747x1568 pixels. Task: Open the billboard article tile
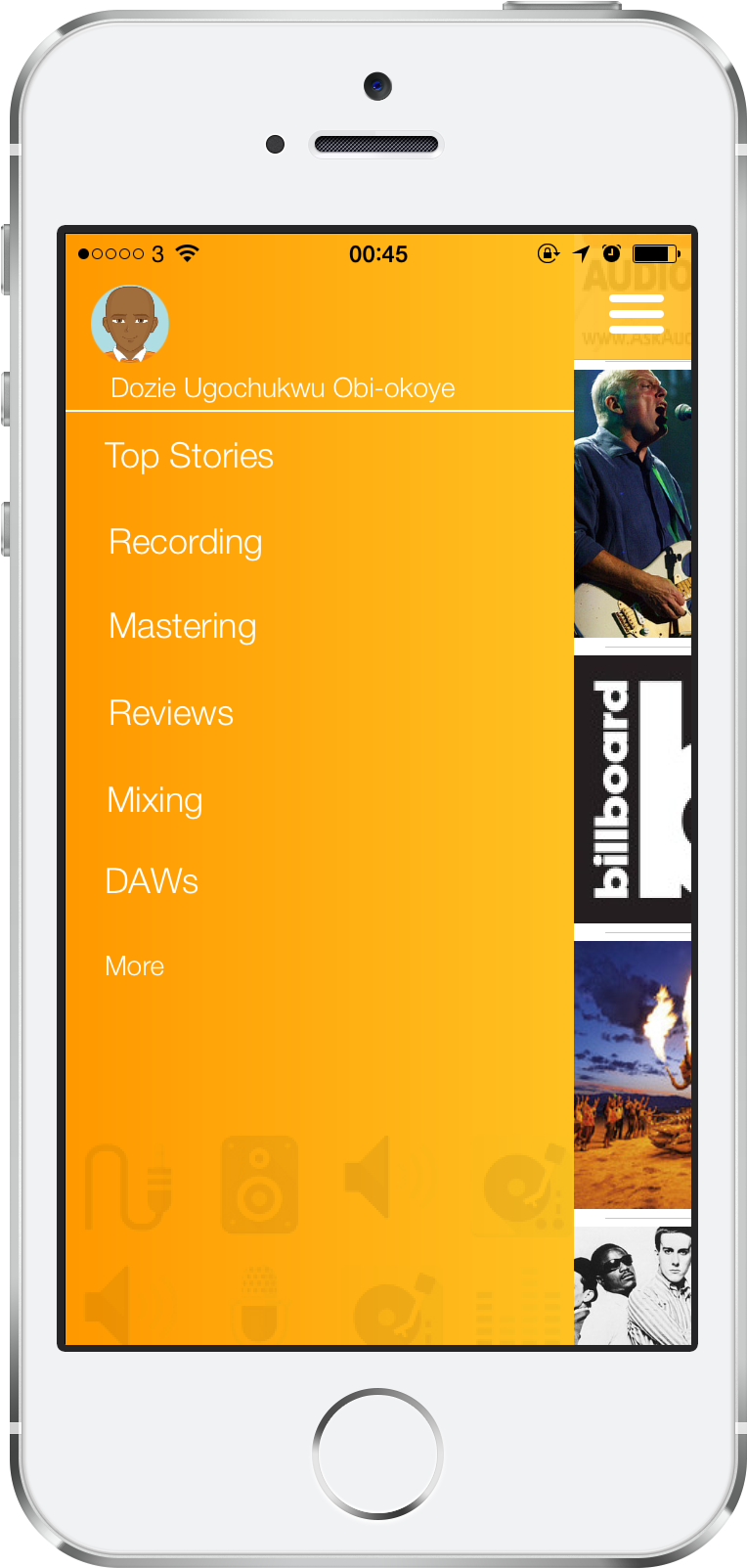pos(633,789)
